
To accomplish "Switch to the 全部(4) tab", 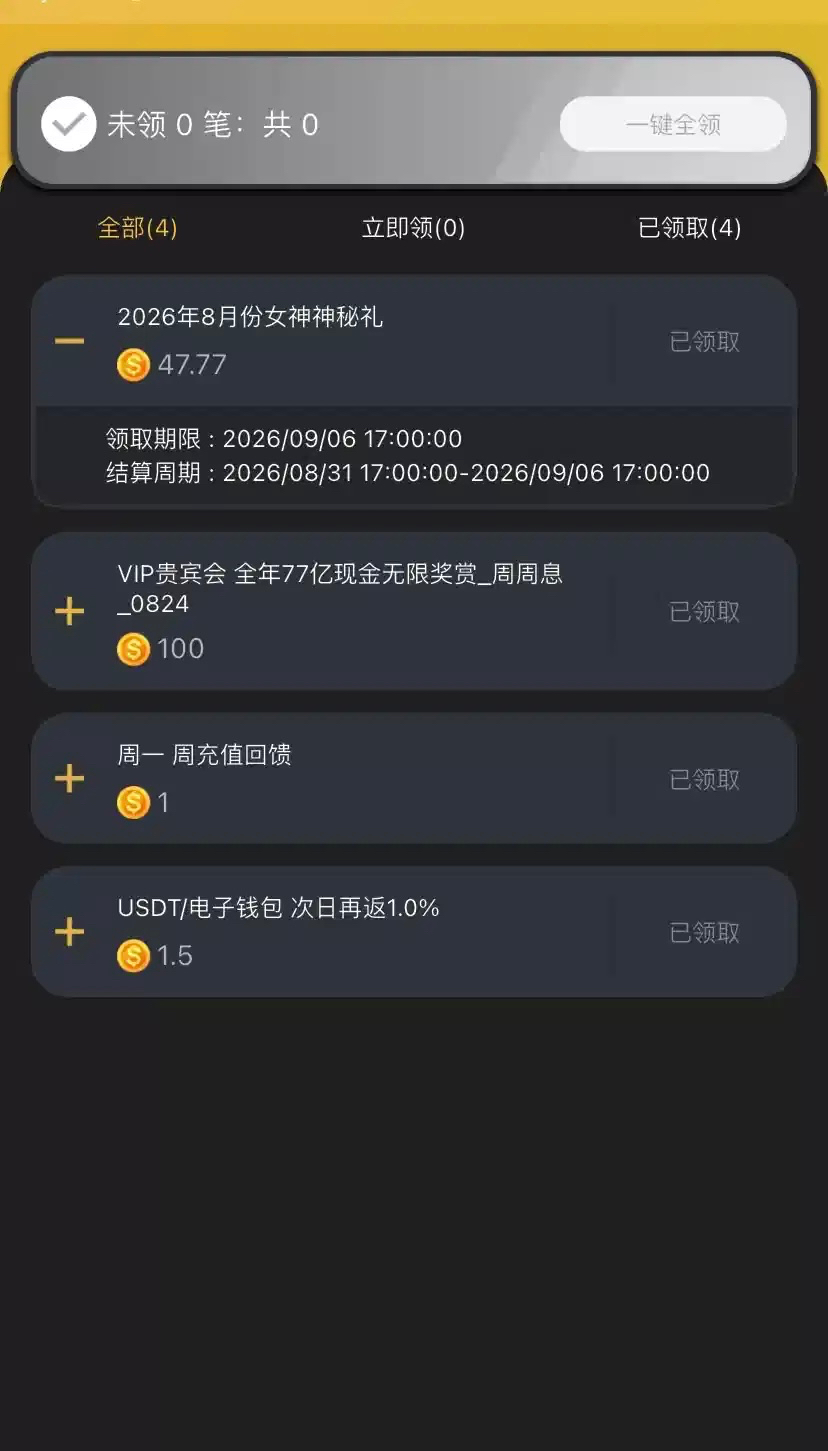I will (x=137, y=228).
